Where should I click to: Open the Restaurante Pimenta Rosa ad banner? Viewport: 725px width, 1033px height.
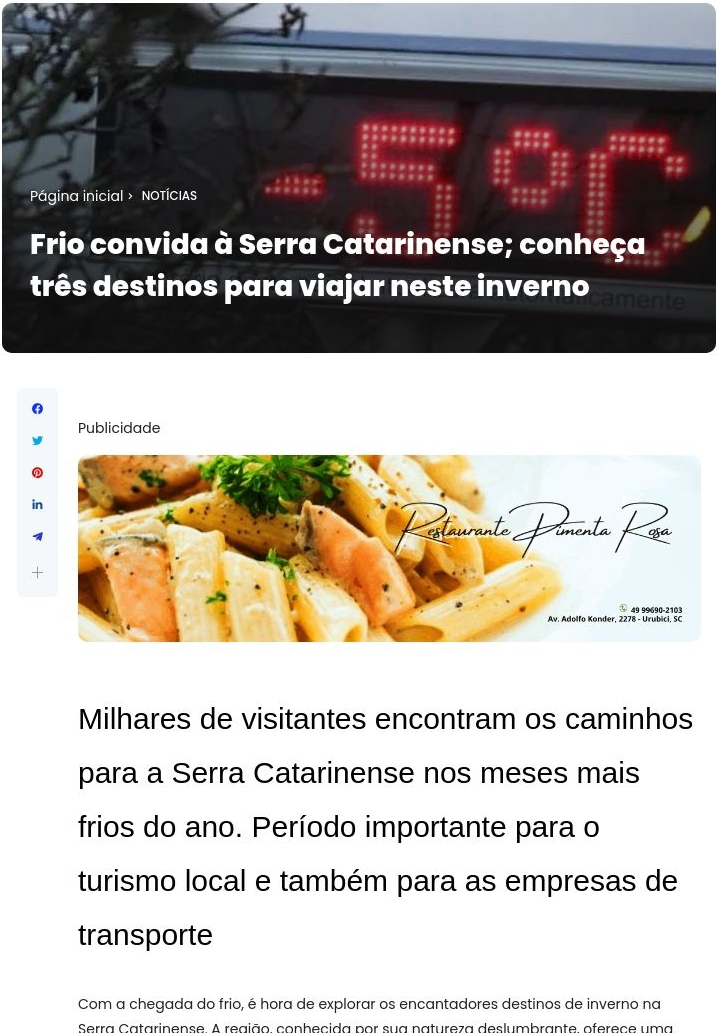tap(389, 548)
